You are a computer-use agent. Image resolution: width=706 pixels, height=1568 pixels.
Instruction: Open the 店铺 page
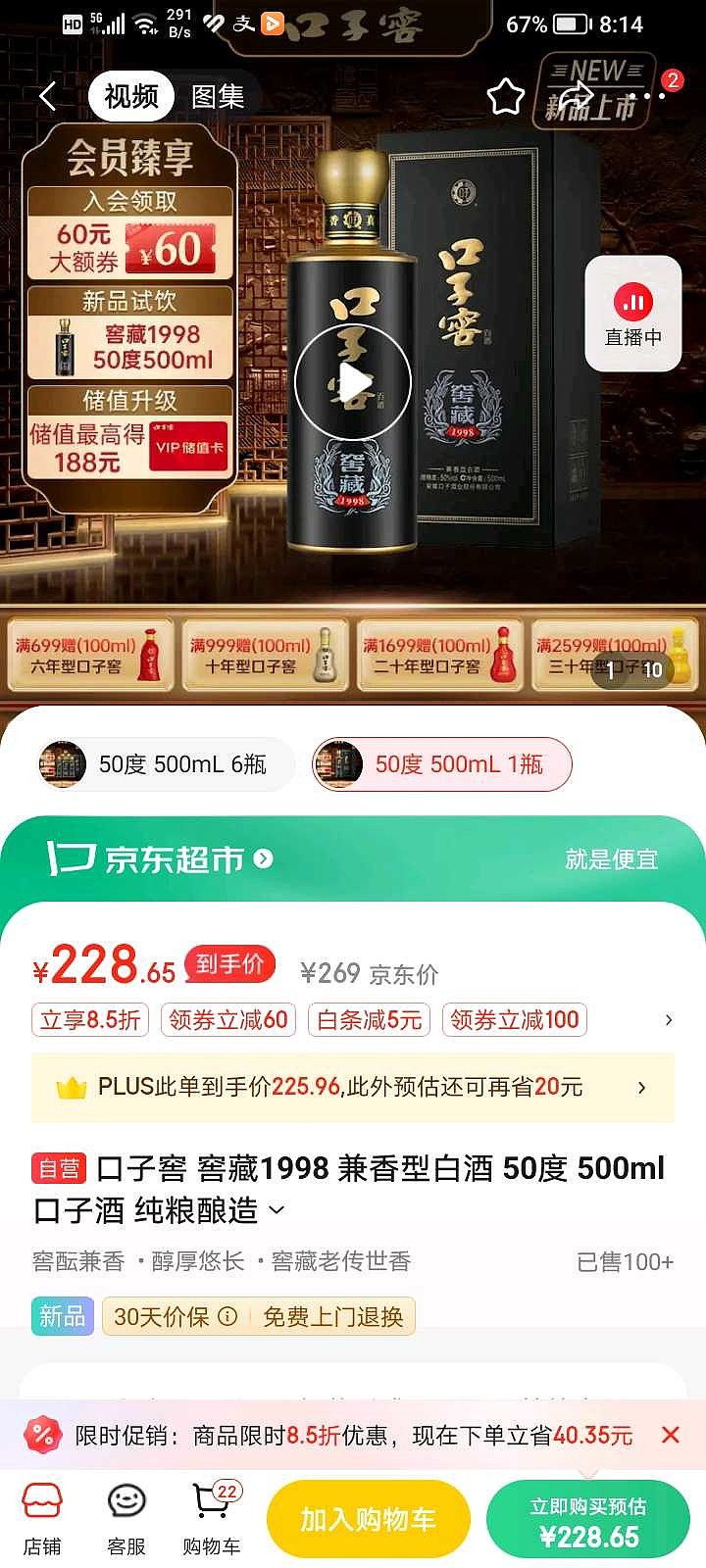42,1519
